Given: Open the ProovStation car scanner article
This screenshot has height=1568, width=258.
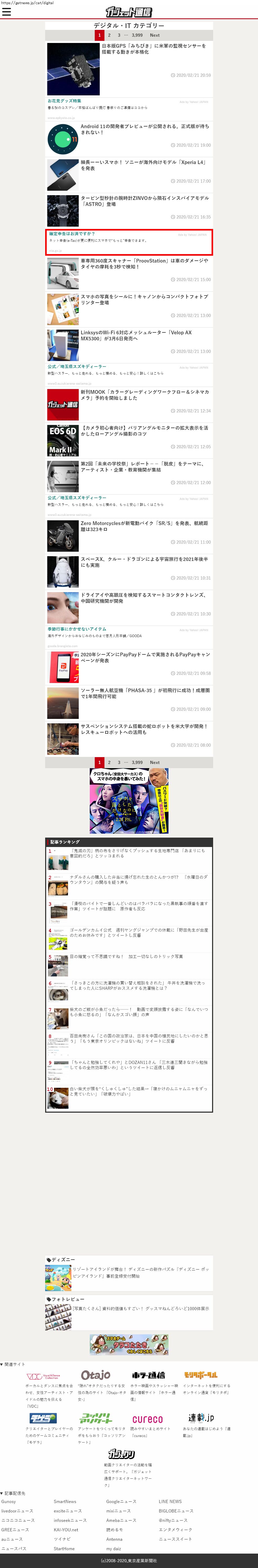Looking at the screenshot, I should tap(145, 264).
